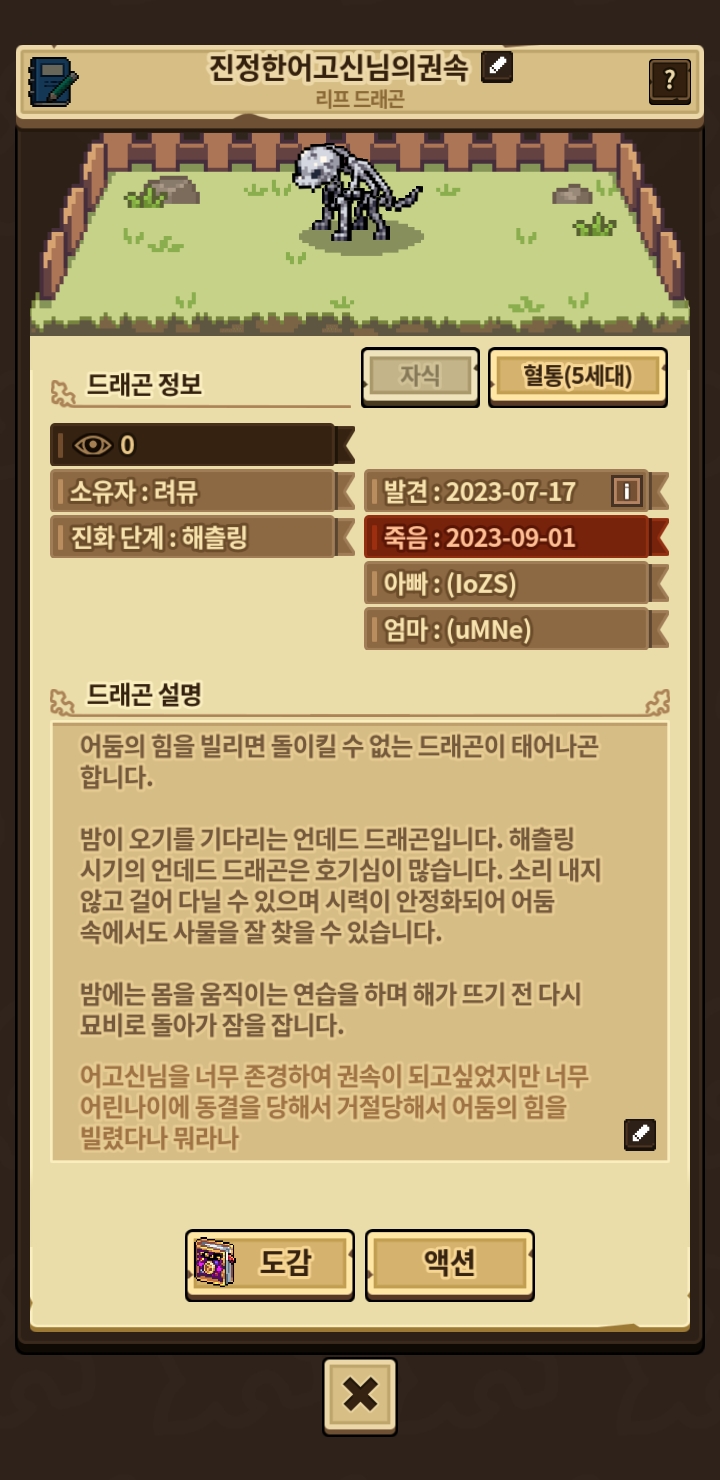Close the dragon info window

point(360,1396)
